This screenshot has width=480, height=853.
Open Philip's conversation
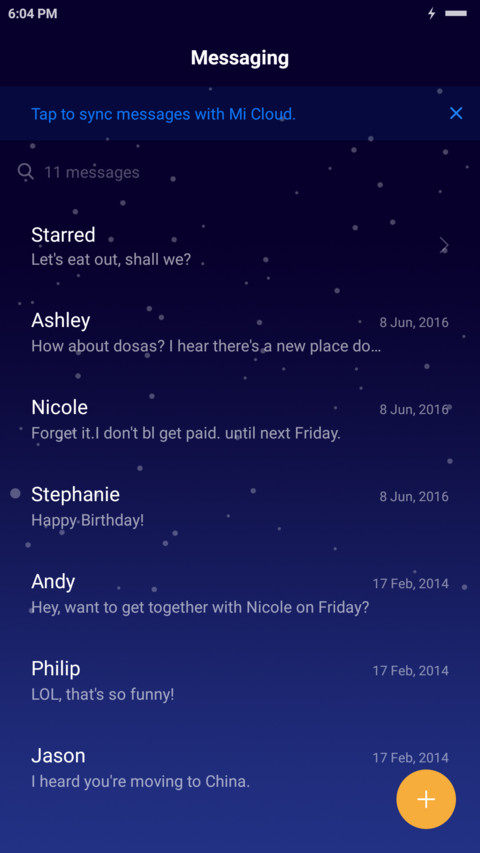pos(240,681)
